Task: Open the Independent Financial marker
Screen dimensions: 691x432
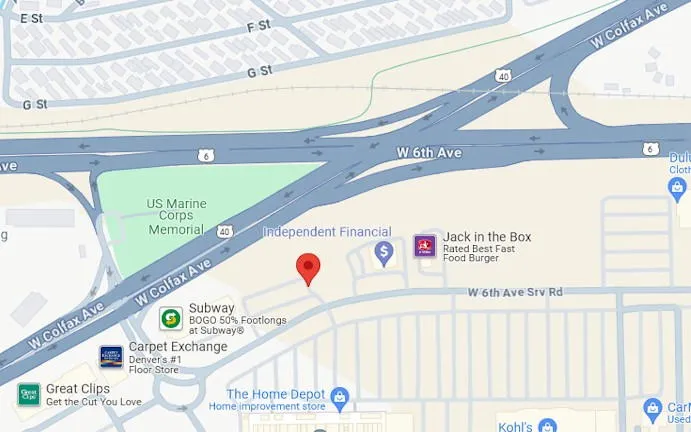Action: pyautogui.click(x=382, y=254)
